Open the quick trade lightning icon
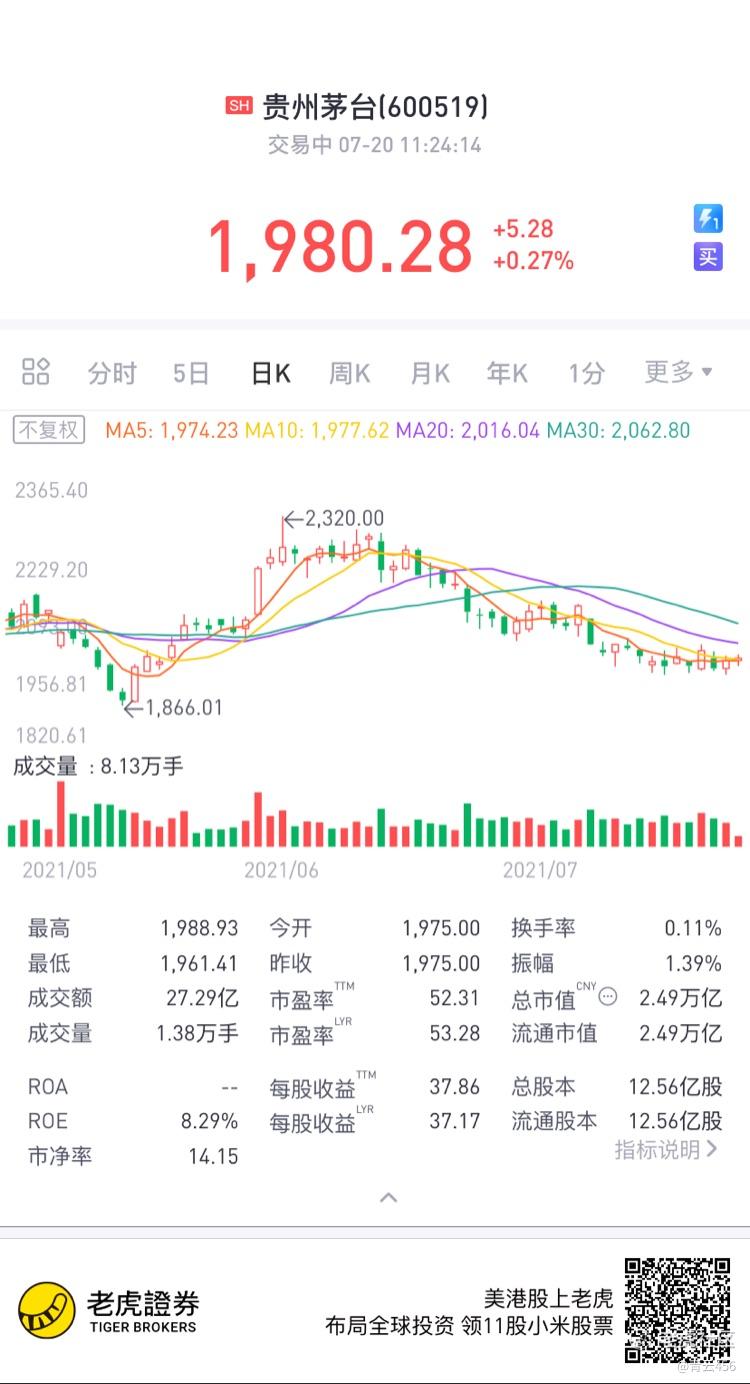Screen dimensions: 750x1384 [x=708, y=219]
